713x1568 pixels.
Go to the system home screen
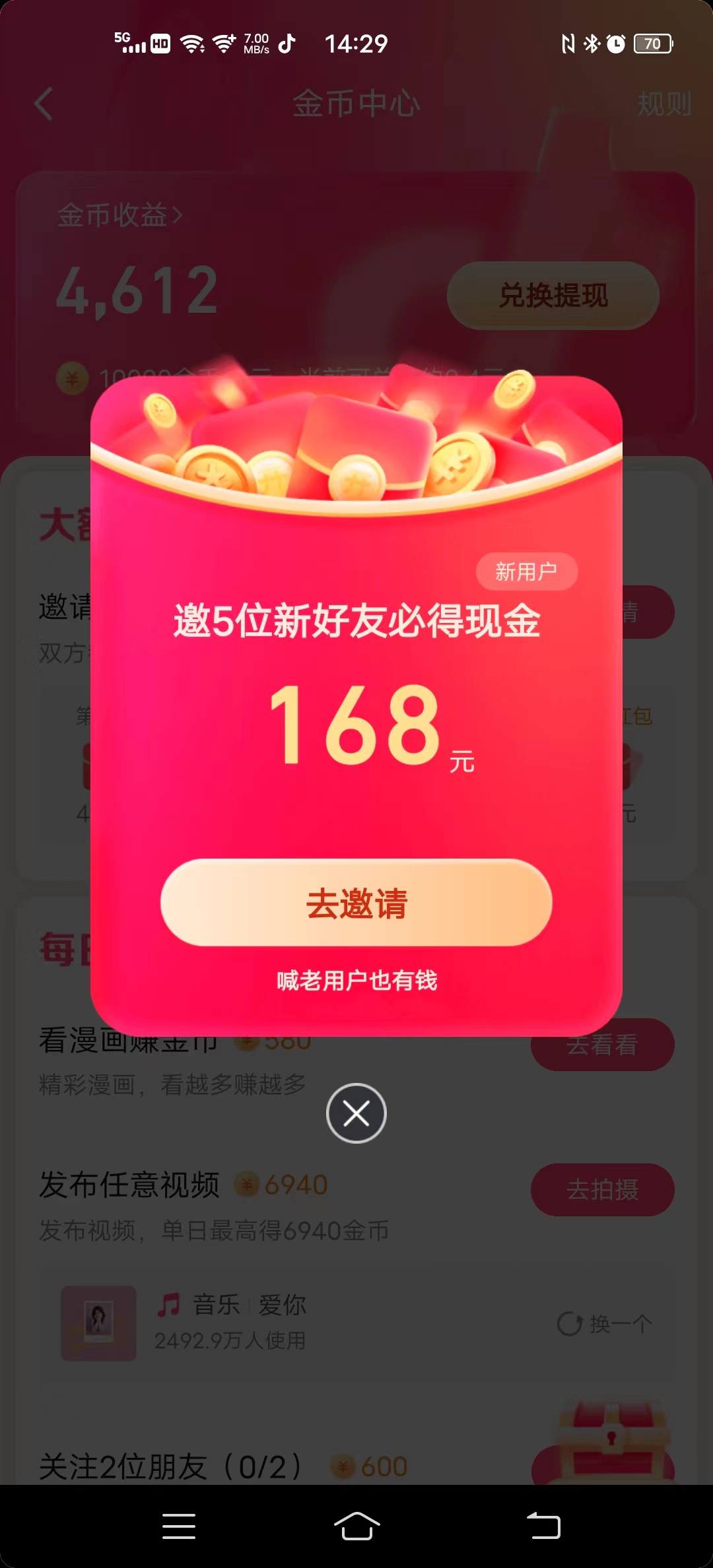(x=356, y=1526)
